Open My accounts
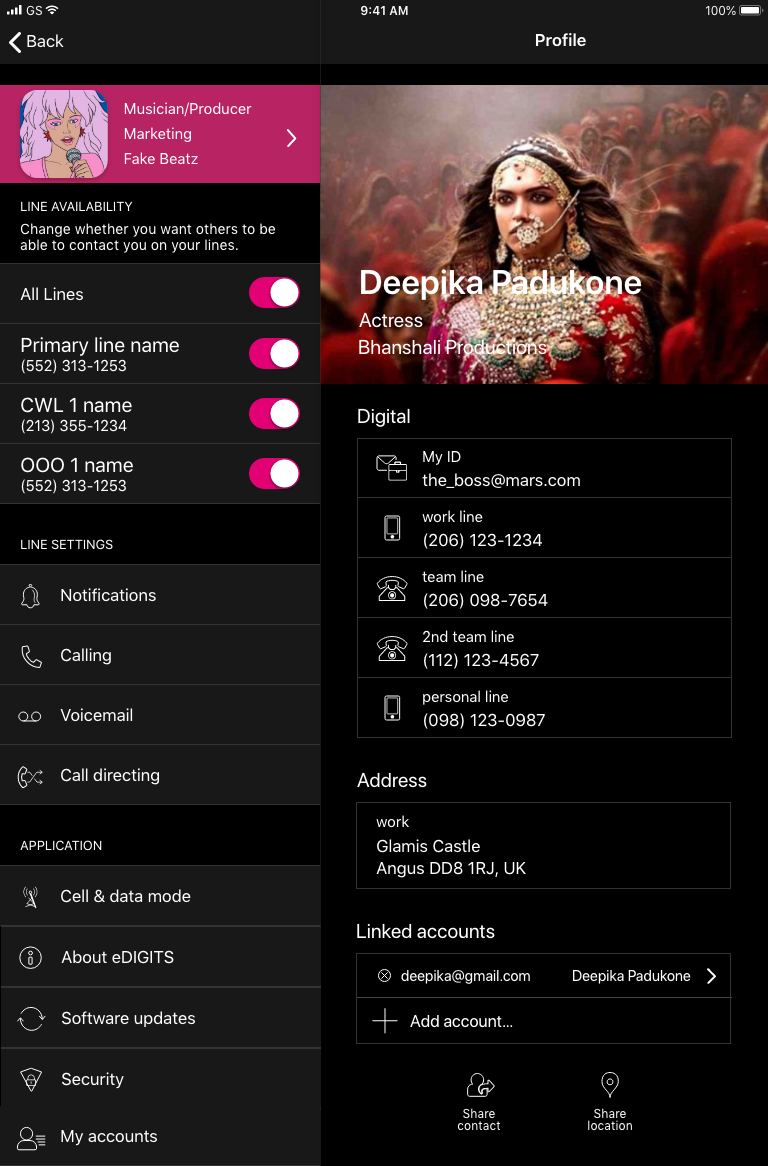 click(160, 1136)
